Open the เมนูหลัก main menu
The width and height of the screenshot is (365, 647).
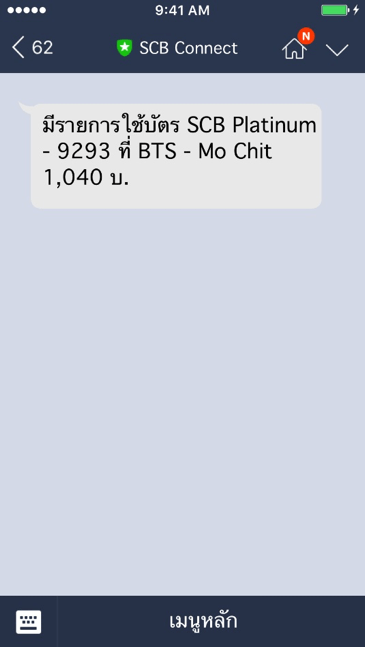[x=203, y=622]
